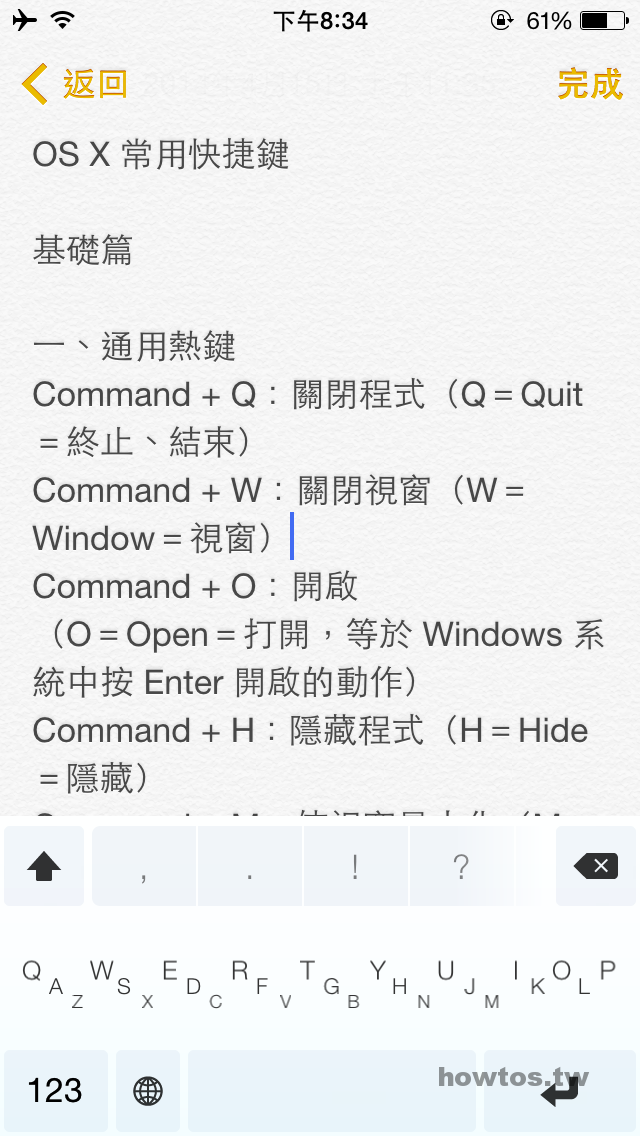Insert a comma from the keyboard
Viewport: 640px width, 1136px height.
point(144,866)
